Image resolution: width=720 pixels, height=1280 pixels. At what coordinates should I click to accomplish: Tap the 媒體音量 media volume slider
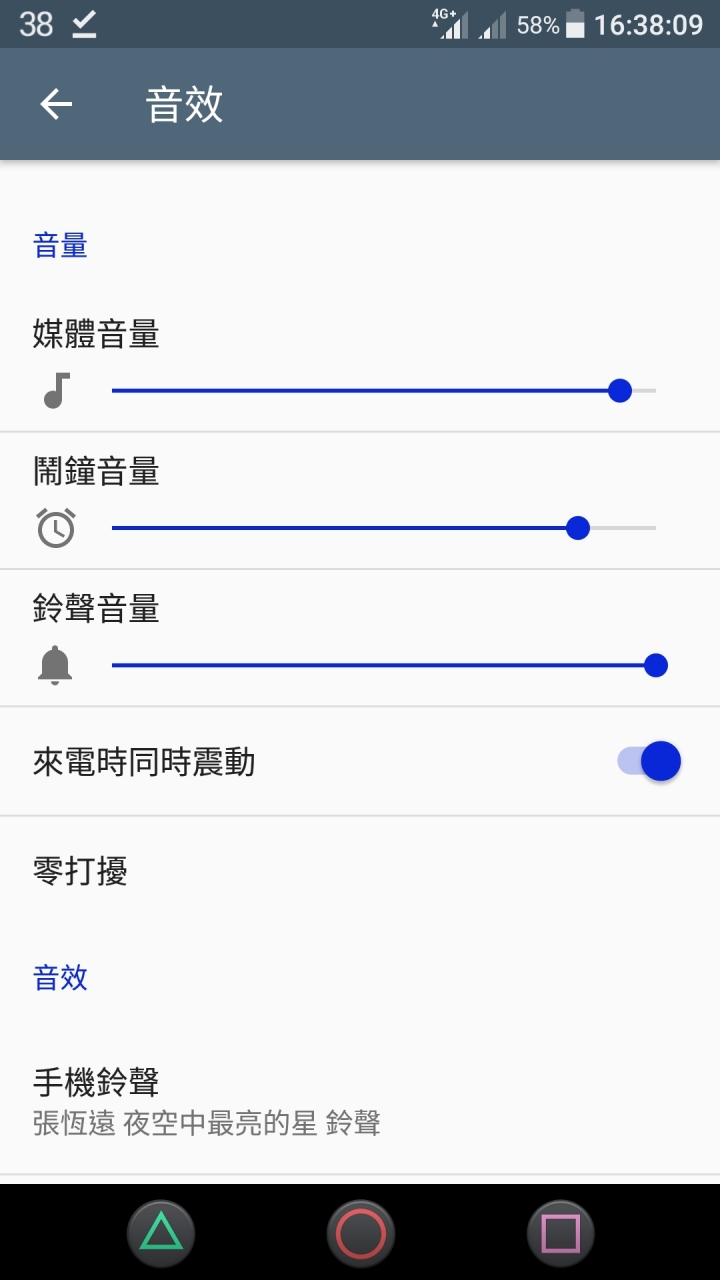coord(384,390)
